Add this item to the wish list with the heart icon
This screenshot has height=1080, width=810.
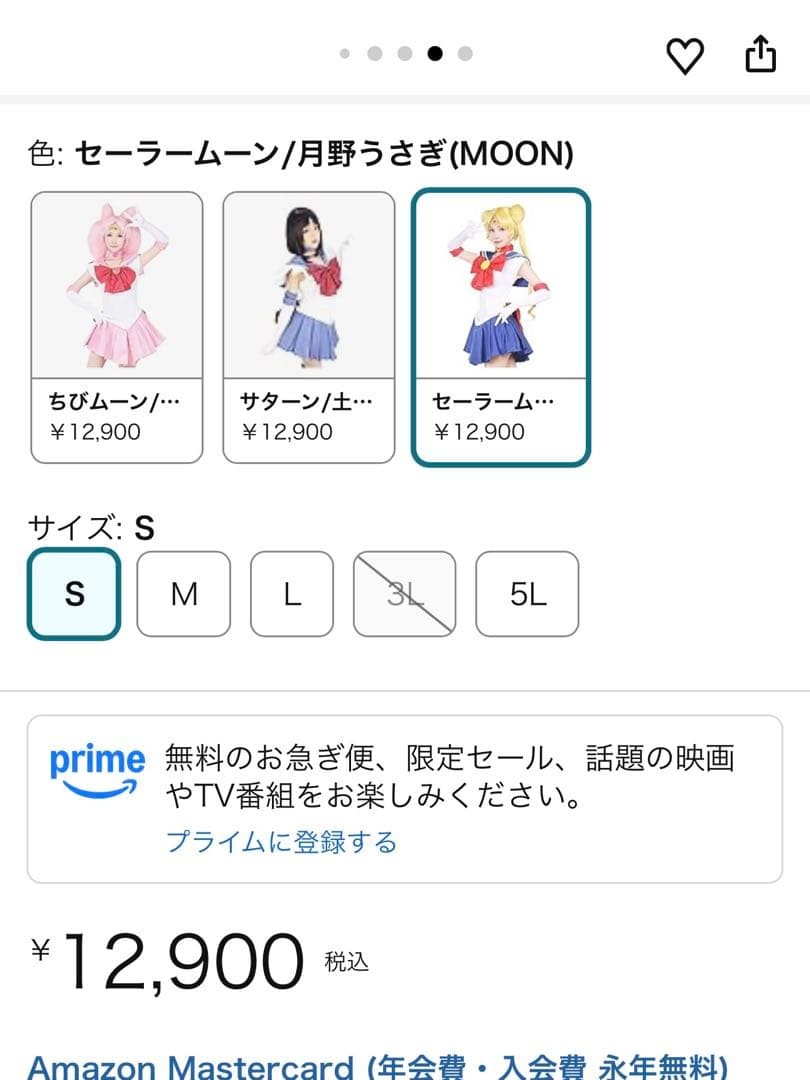pyautogui.click(x=685, y=55)
